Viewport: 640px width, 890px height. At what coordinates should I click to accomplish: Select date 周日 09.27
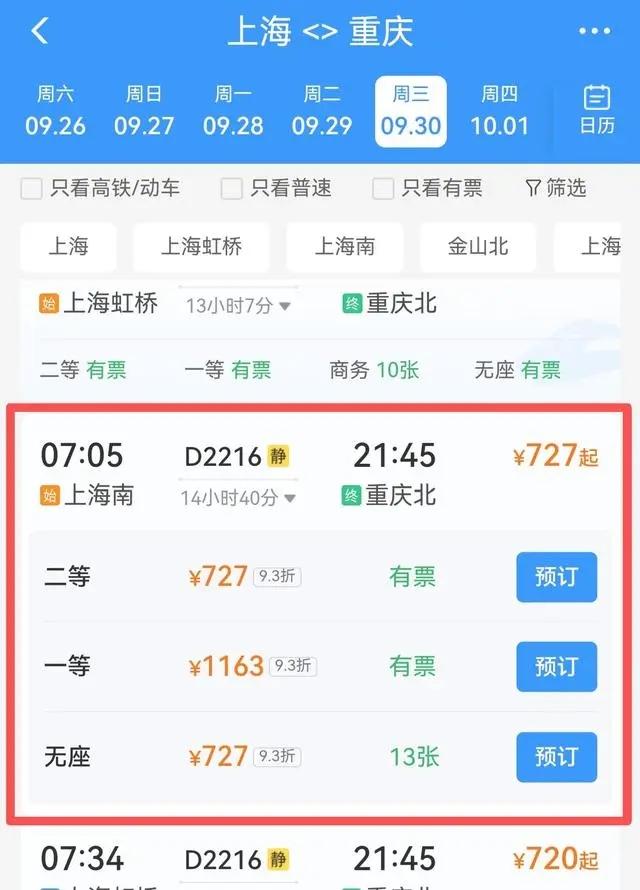tap(144, 111)
